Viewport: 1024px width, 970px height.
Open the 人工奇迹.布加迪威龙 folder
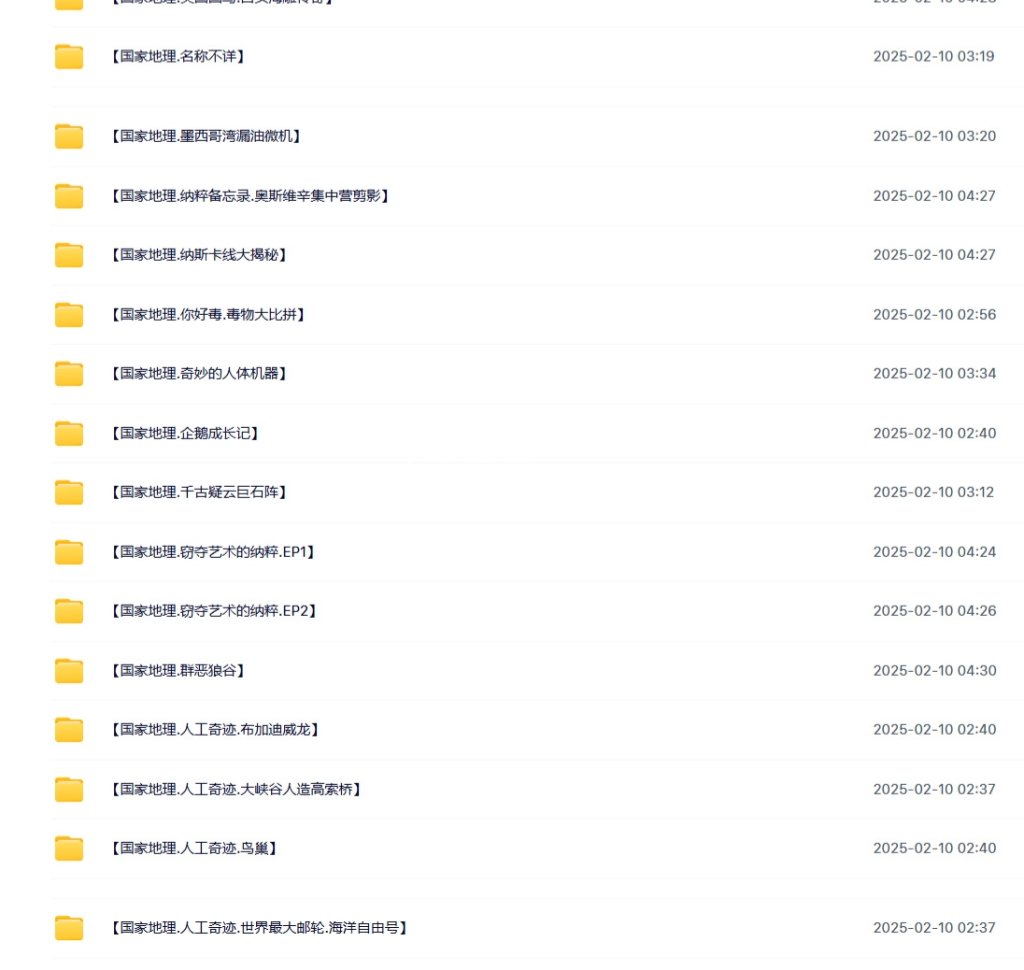(214, 730)
